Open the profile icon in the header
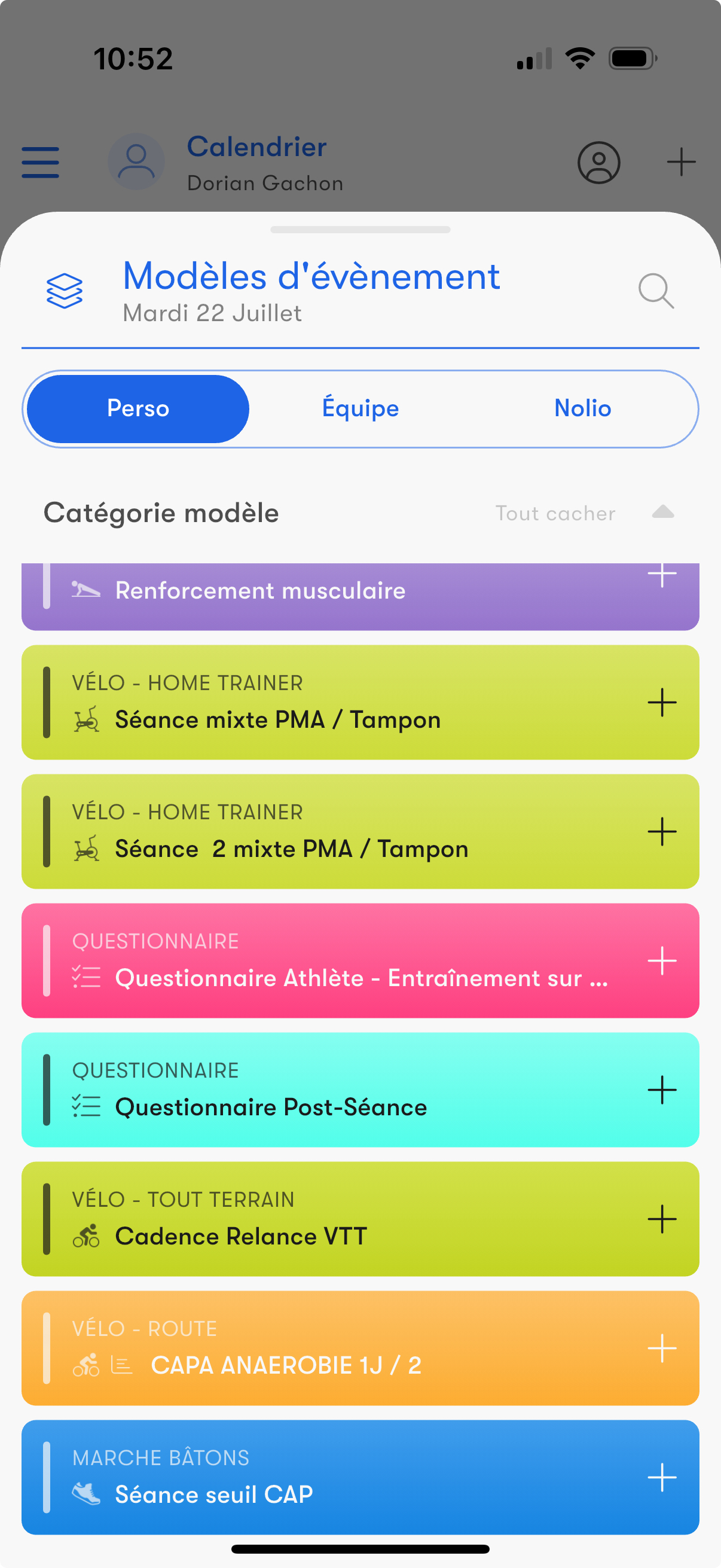The height and width of the screenshot is (1568, 721). 598,163
